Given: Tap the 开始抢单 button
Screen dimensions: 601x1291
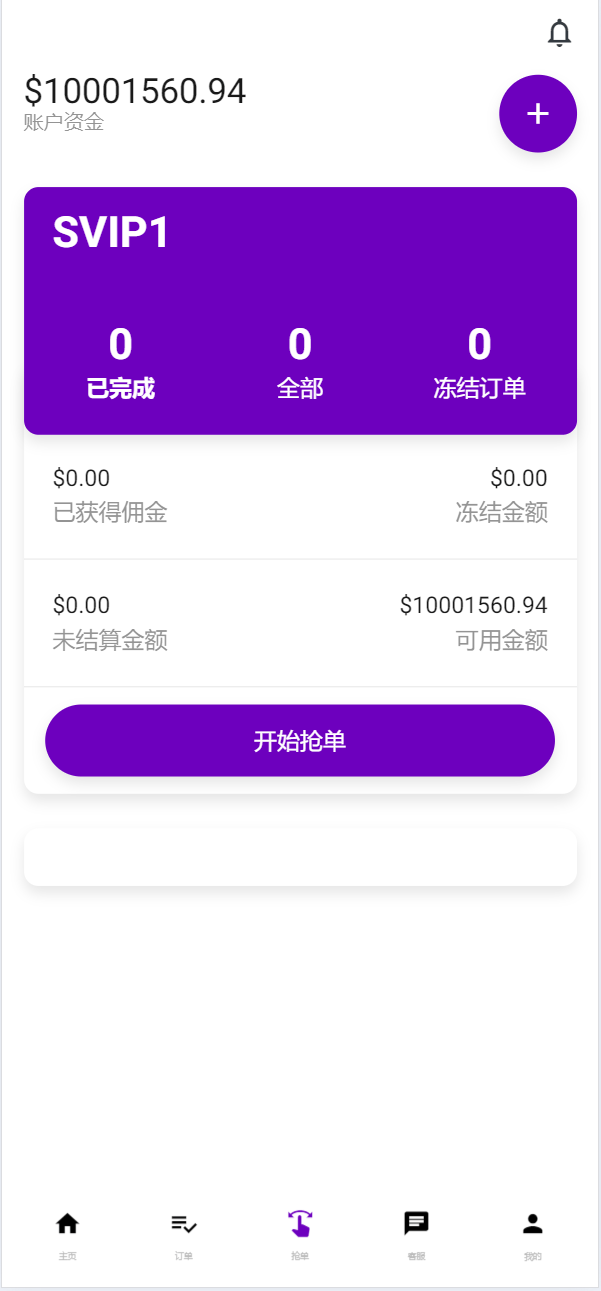Looking at the screenshot, I should coord(300,741).
